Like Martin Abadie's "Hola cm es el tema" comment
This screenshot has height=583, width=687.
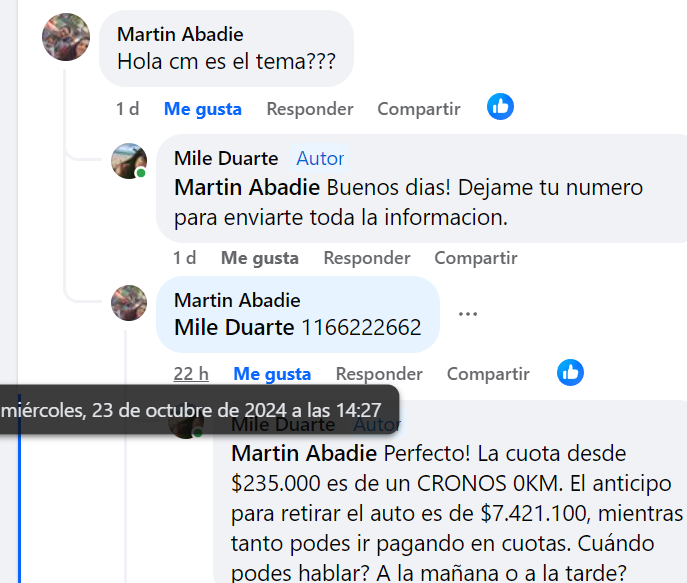tap(203, 109)
